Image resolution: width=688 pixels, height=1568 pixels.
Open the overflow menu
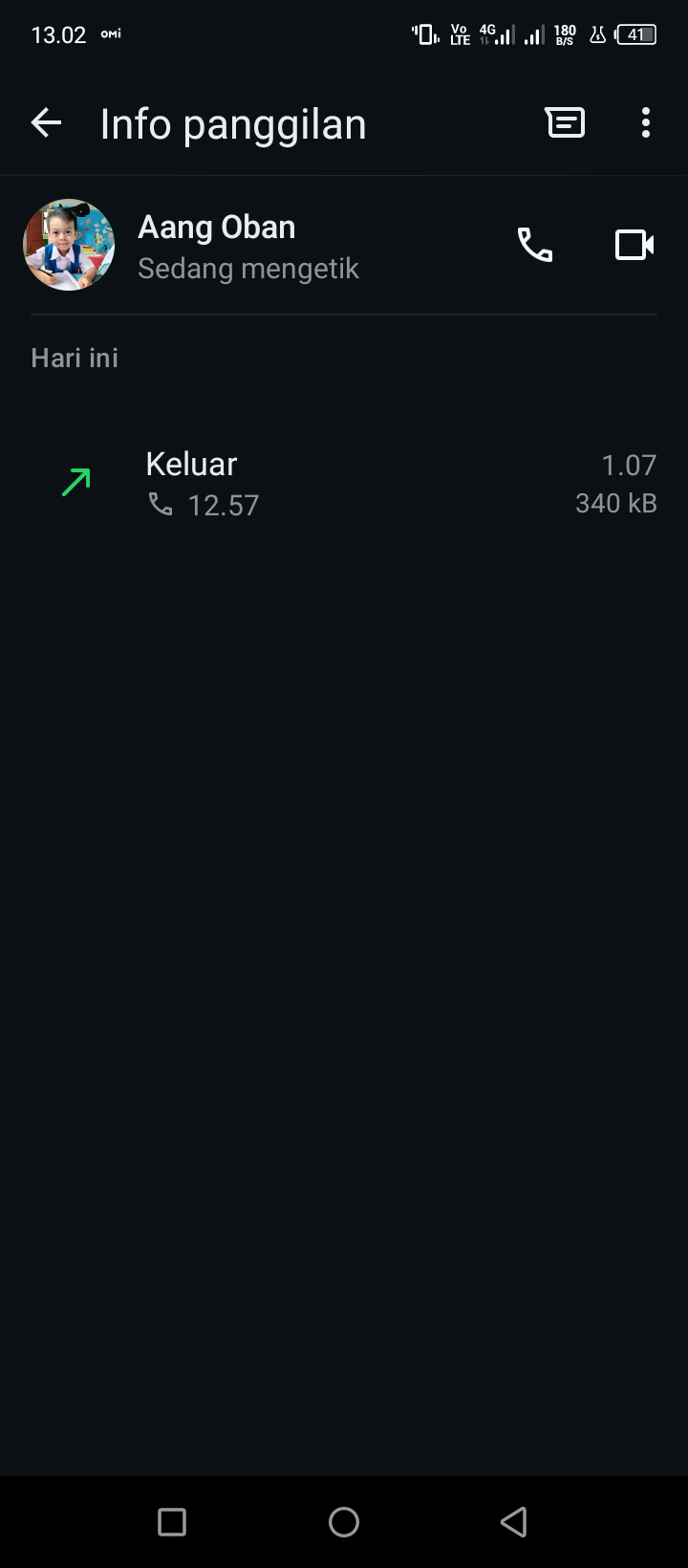click(x=646, y=122)
